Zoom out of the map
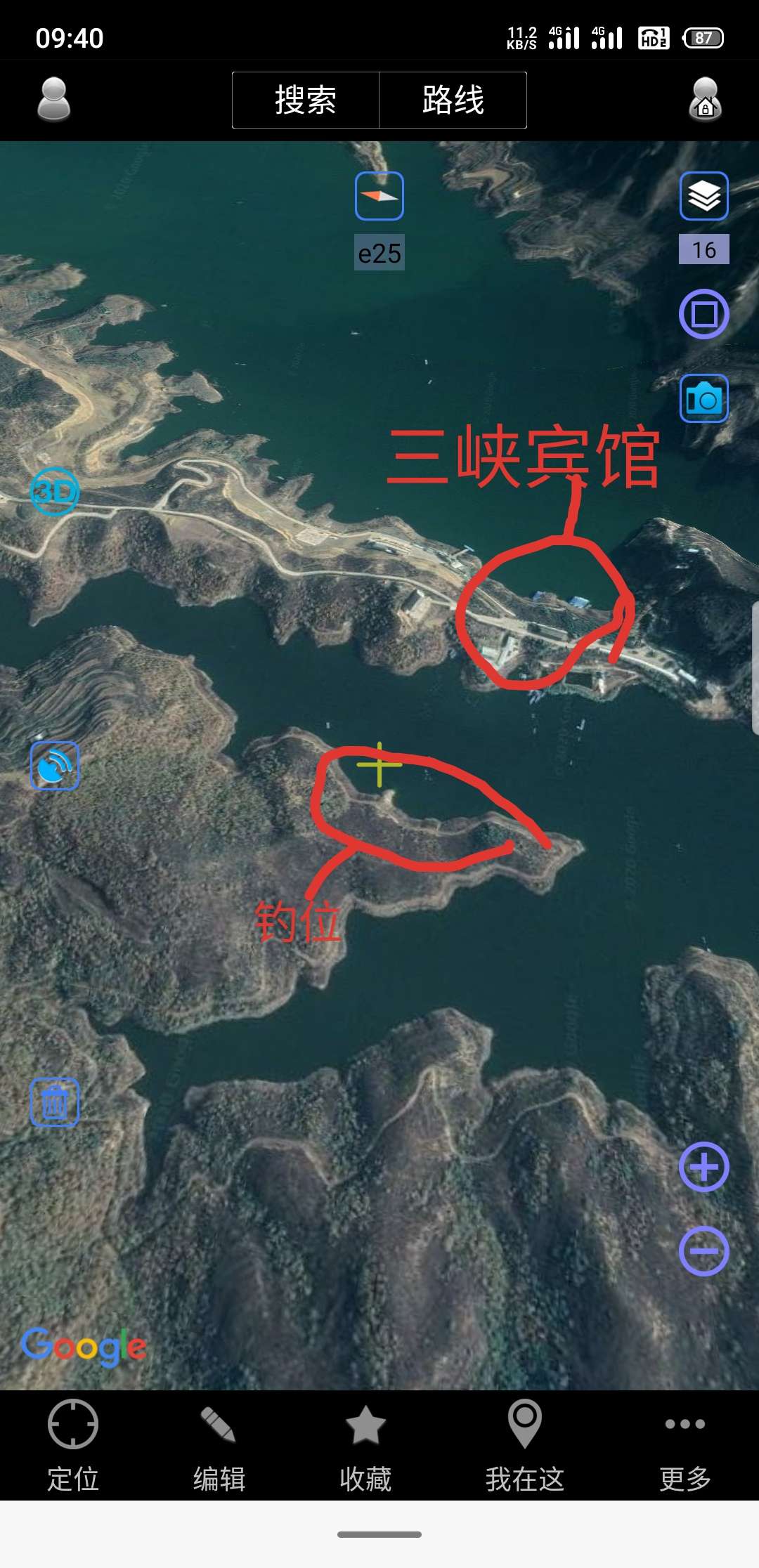This screenshot has height=1568, width=759. tap(703, 1251)
